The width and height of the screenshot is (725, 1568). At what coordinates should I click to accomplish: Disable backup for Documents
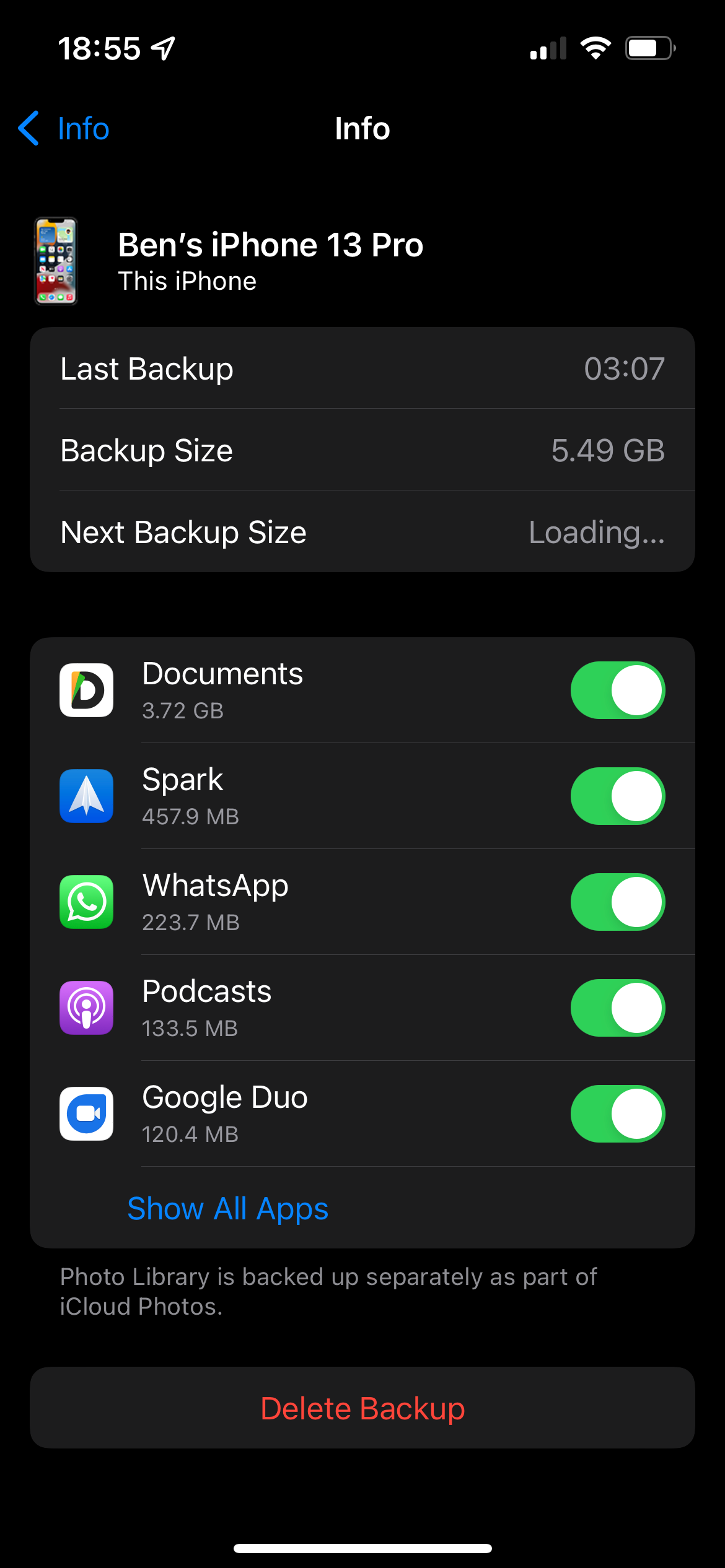(618, 690)
